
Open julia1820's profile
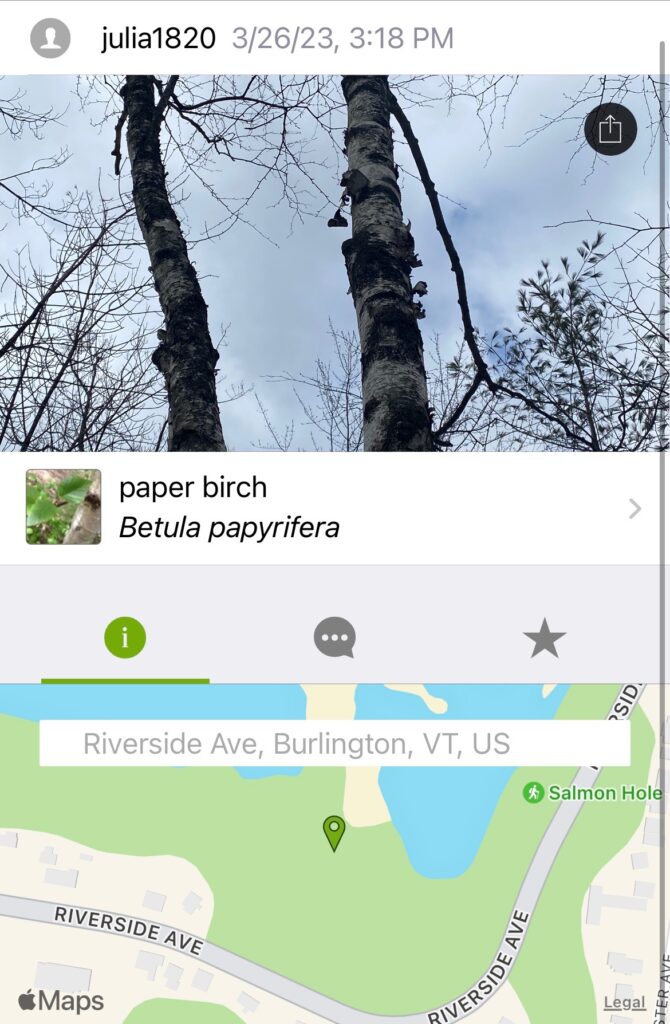(158, 39)
